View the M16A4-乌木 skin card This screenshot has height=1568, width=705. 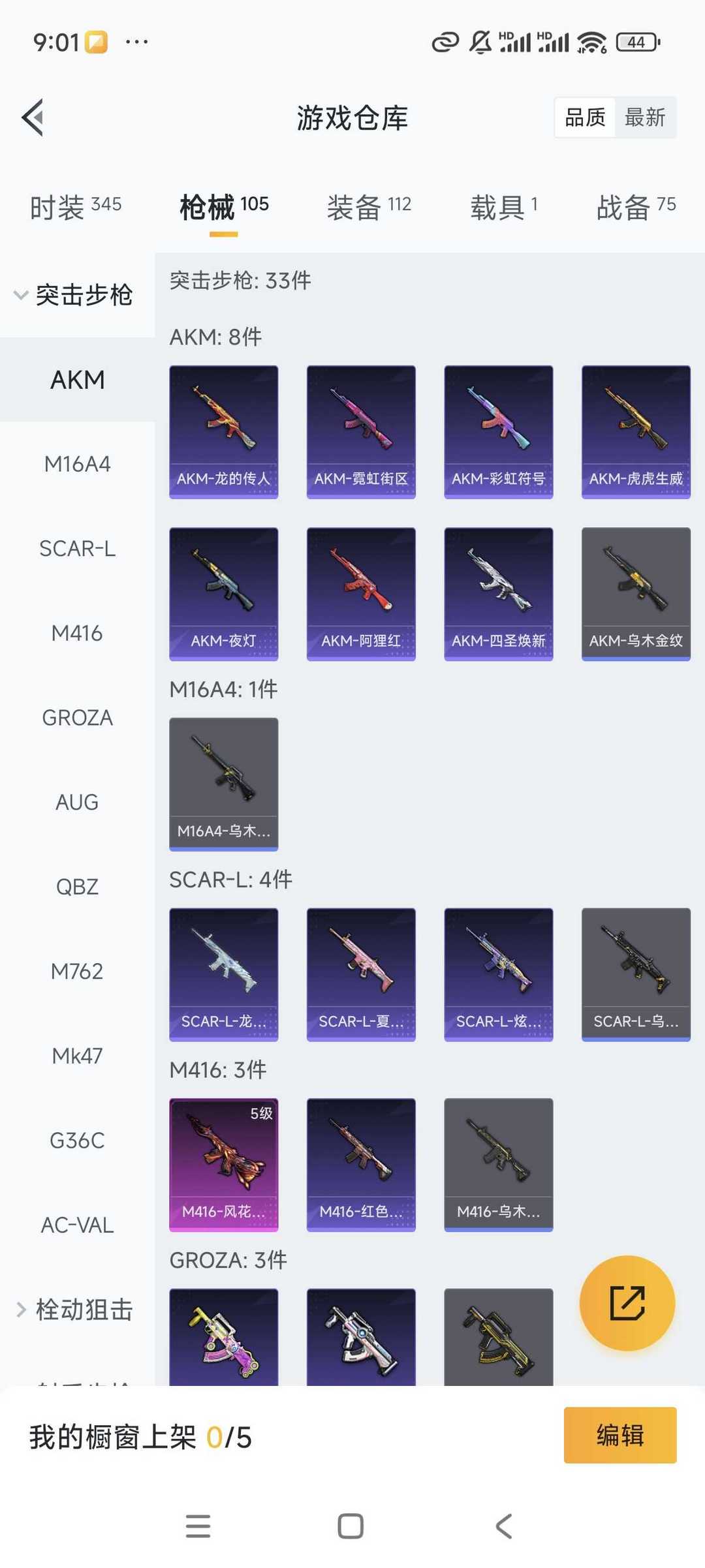[224, 784]
